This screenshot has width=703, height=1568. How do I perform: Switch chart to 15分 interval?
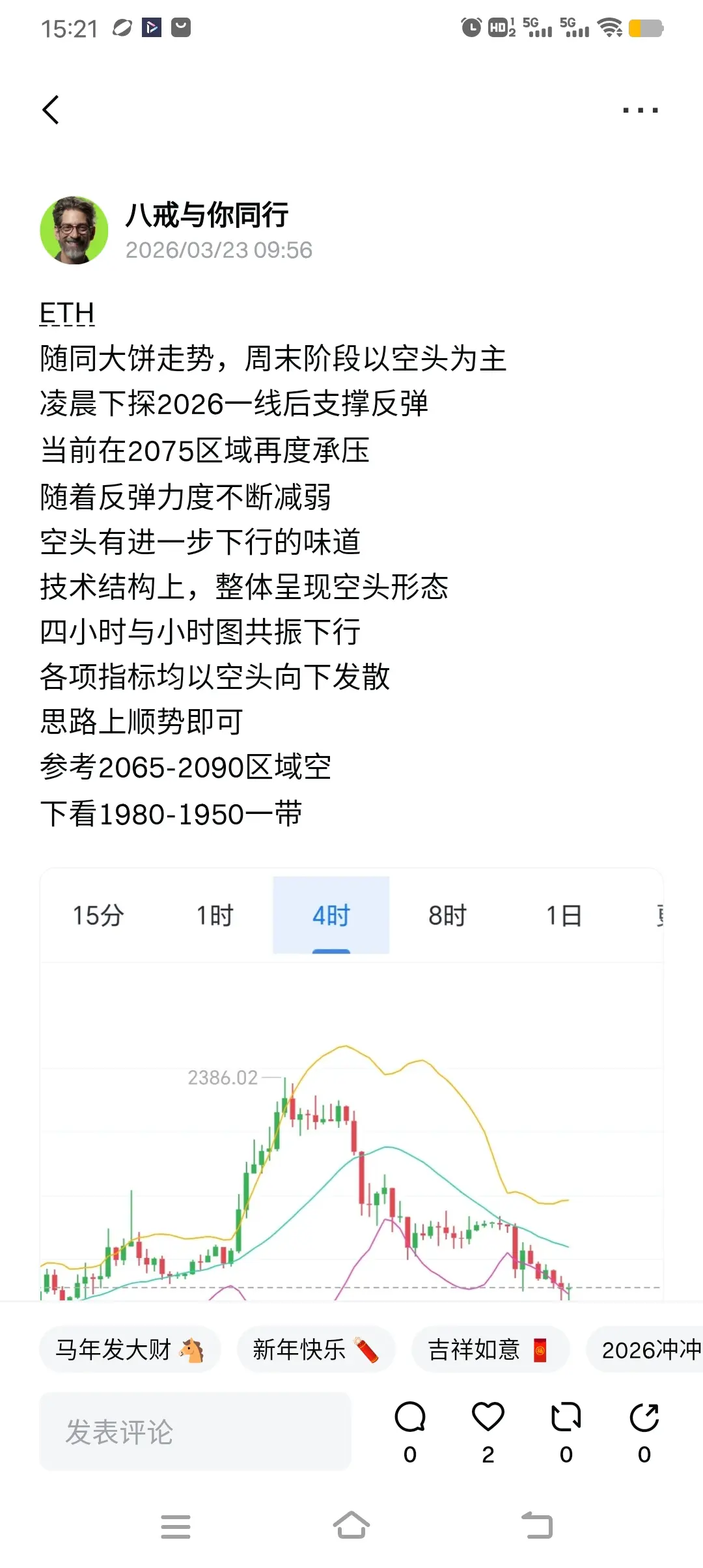pos(98,916)
